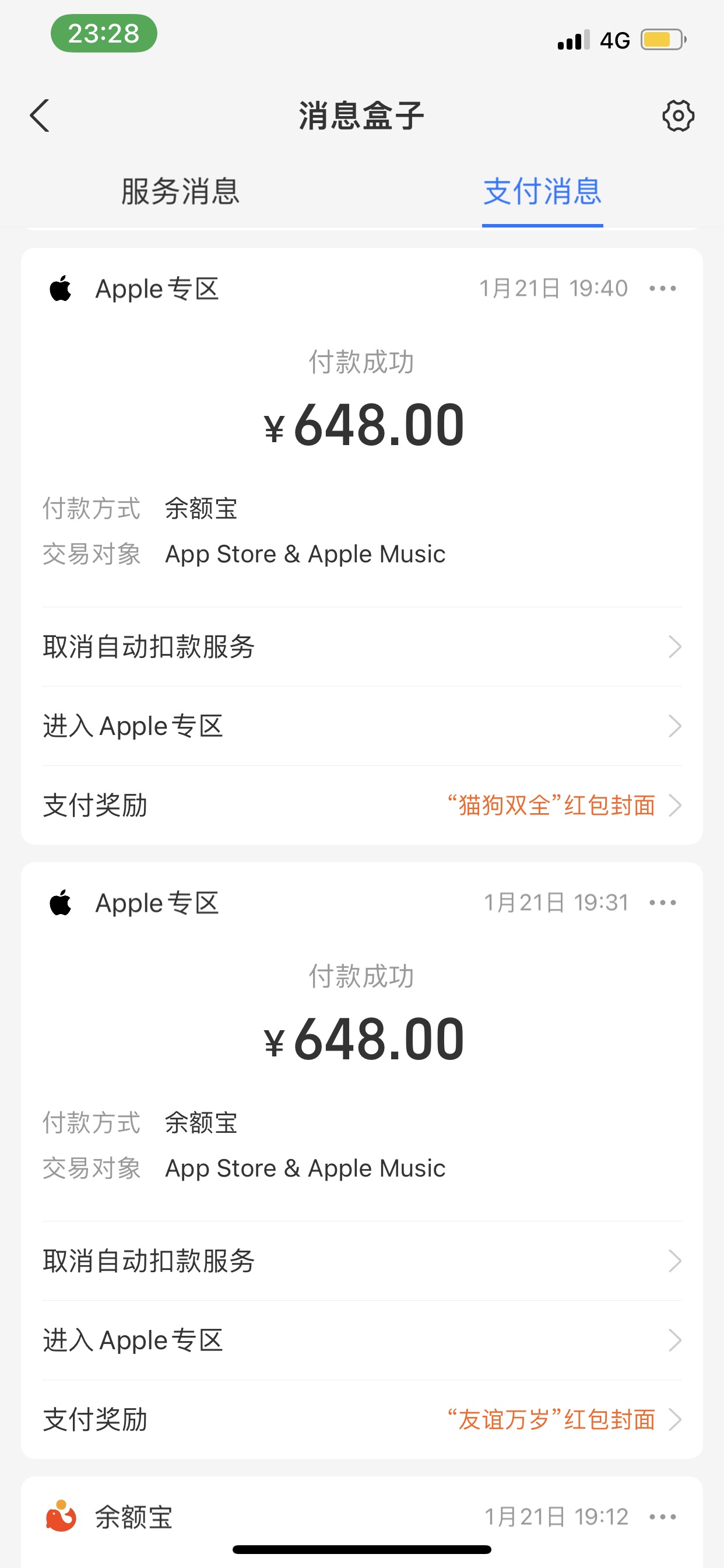
Task: Open more options on the 余额宝 19:12 message
Action: 663,1517
